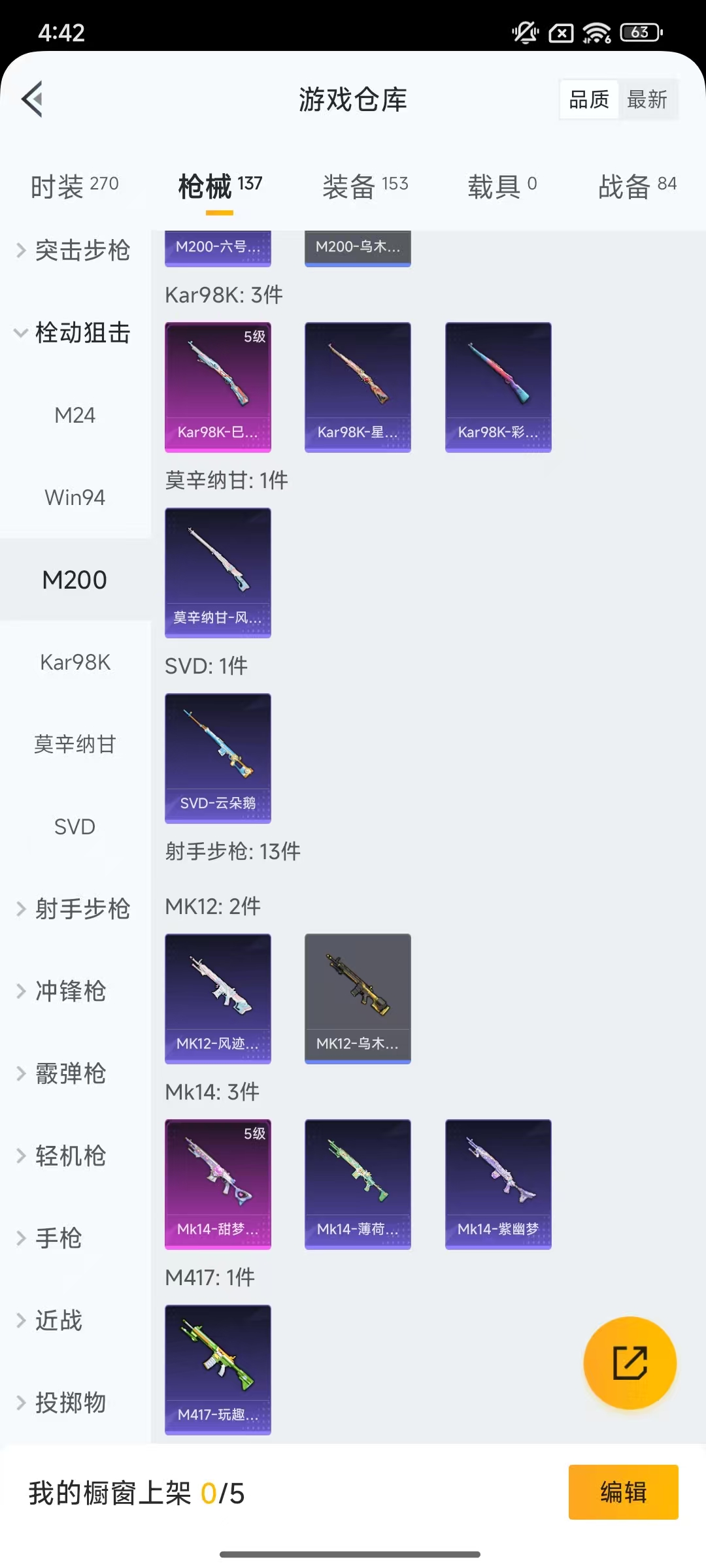Tap 编辑 to edit showcase
This screenshot has height=1568, width=706.
pos(623,1492)
